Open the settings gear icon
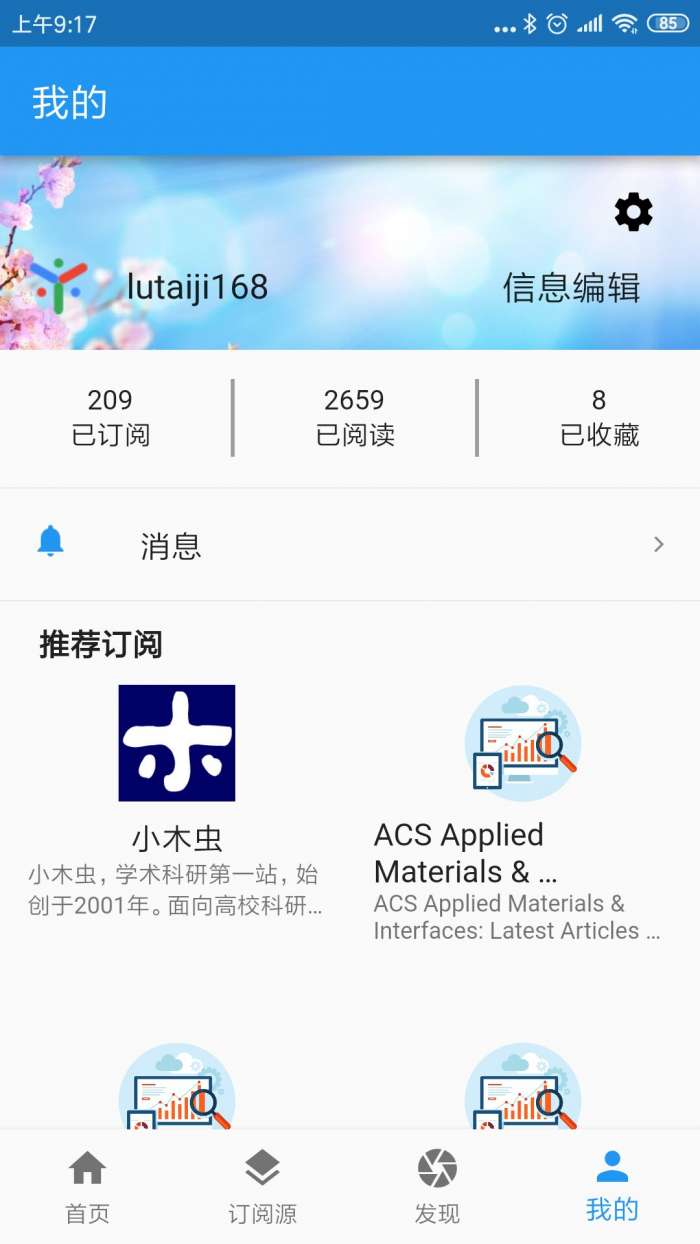Image resolution: width=700 pixels, height=1244 pixels. pyautogui.click(x=633, y=212)
